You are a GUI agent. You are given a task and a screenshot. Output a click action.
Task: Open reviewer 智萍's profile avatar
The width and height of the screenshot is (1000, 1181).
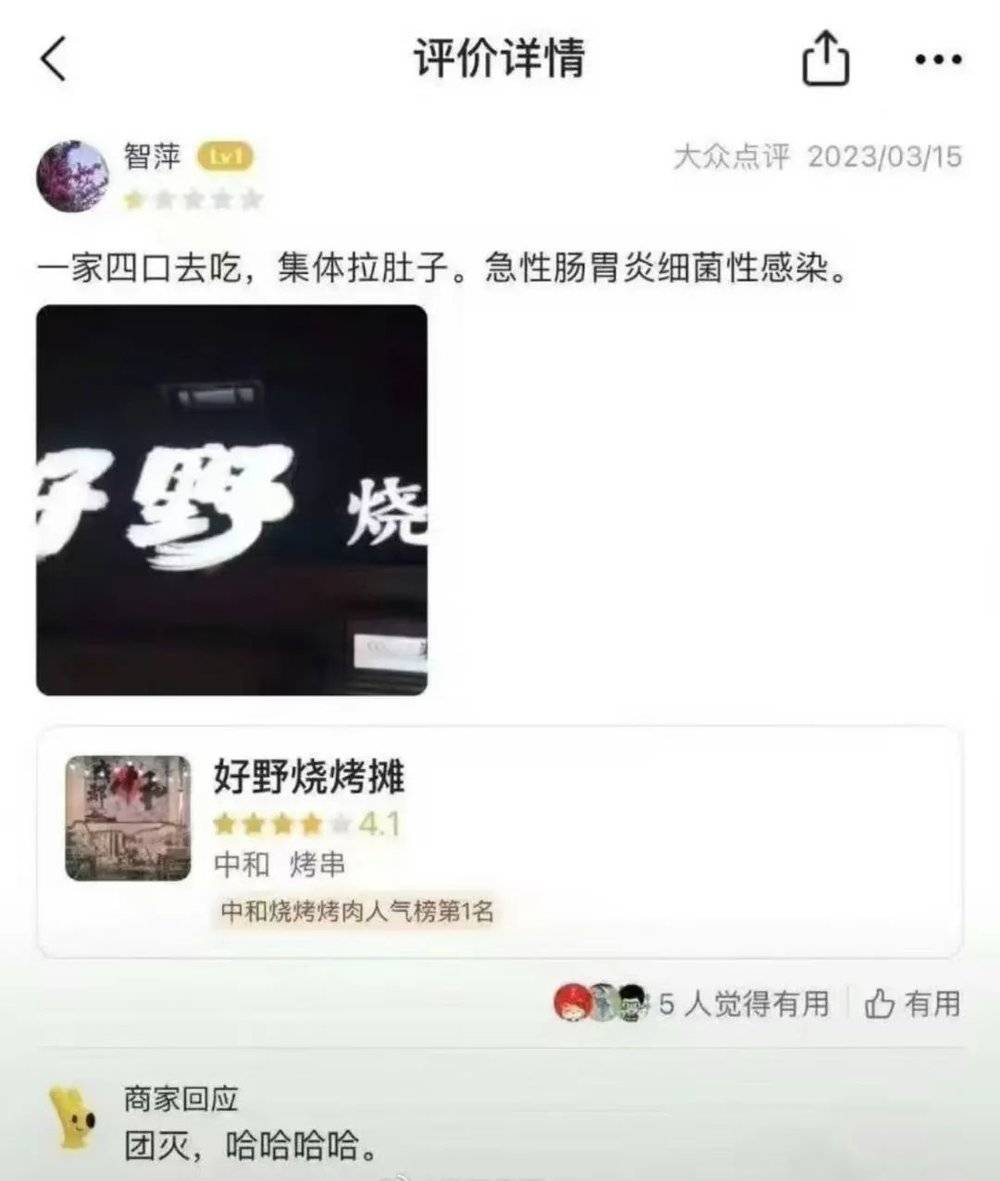(72, 175)
